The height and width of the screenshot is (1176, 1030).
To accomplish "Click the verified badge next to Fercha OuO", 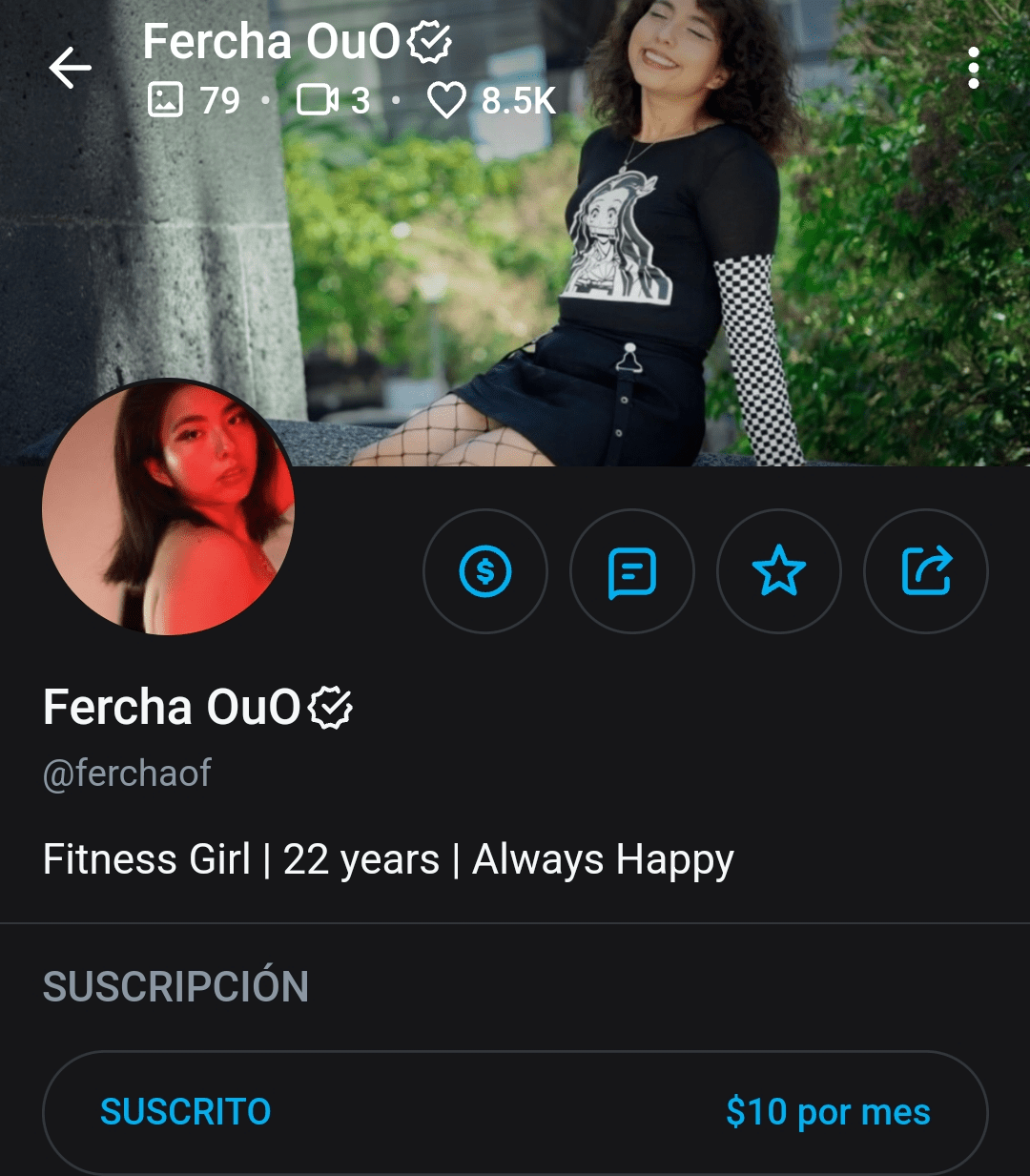I will click(428, 42).
